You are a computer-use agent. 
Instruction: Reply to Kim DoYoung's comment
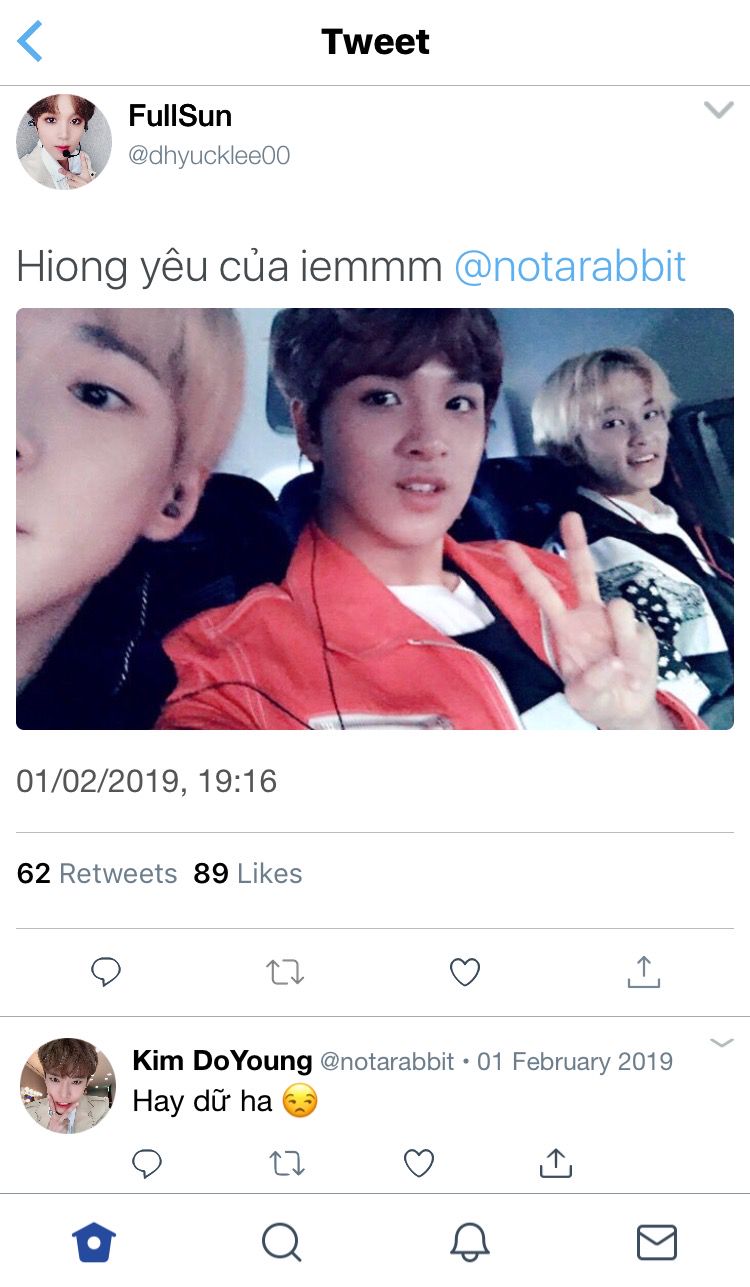[148, 1163]
